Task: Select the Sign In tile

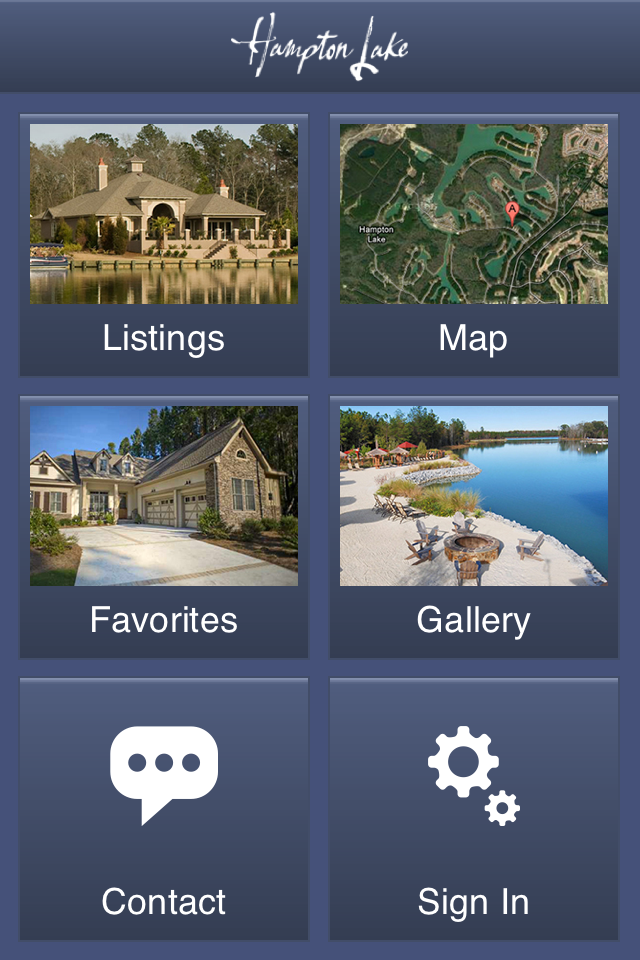Action: 474,809
